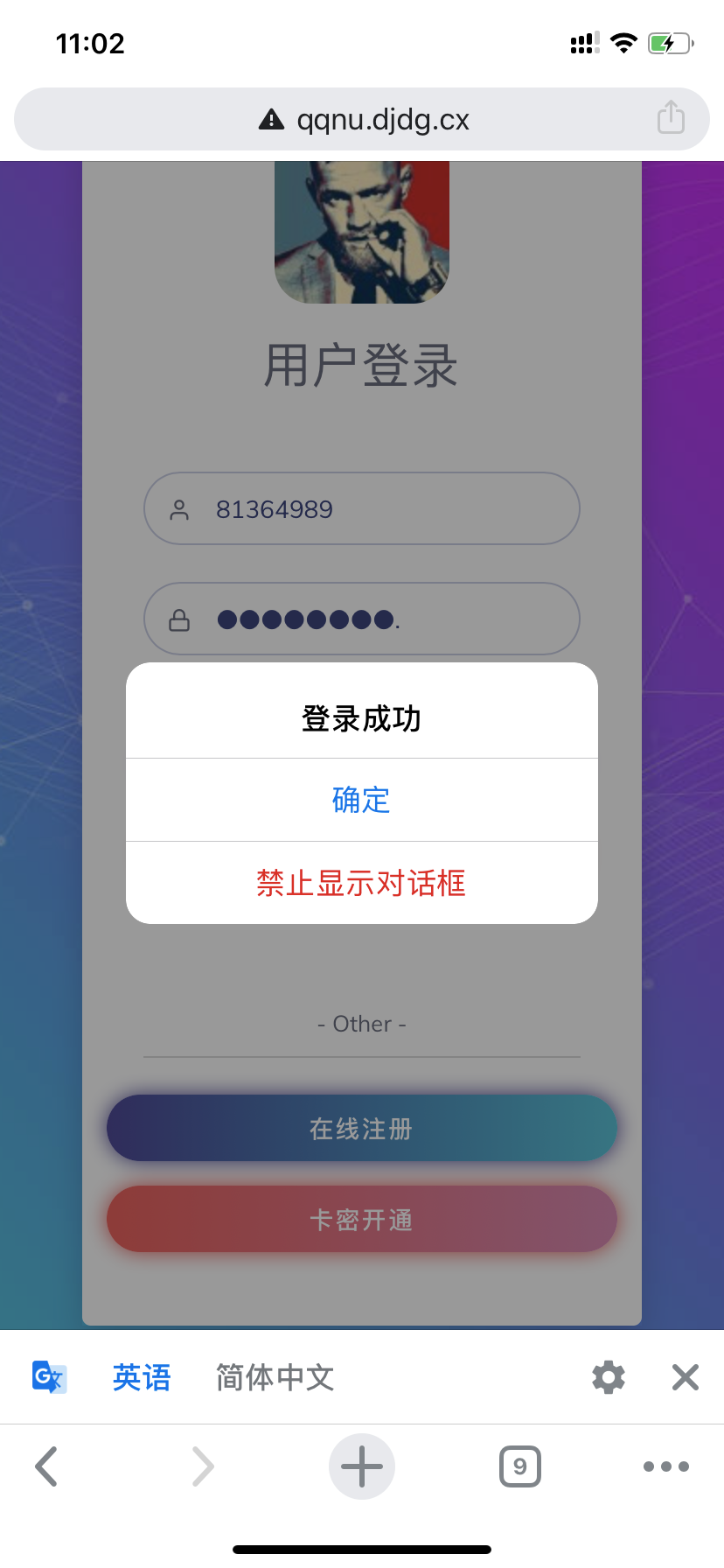Image resolution: width=724 pixels, height=1568 pixels.
Task: Open the browser's three-dot menu
Action: 666,1466
